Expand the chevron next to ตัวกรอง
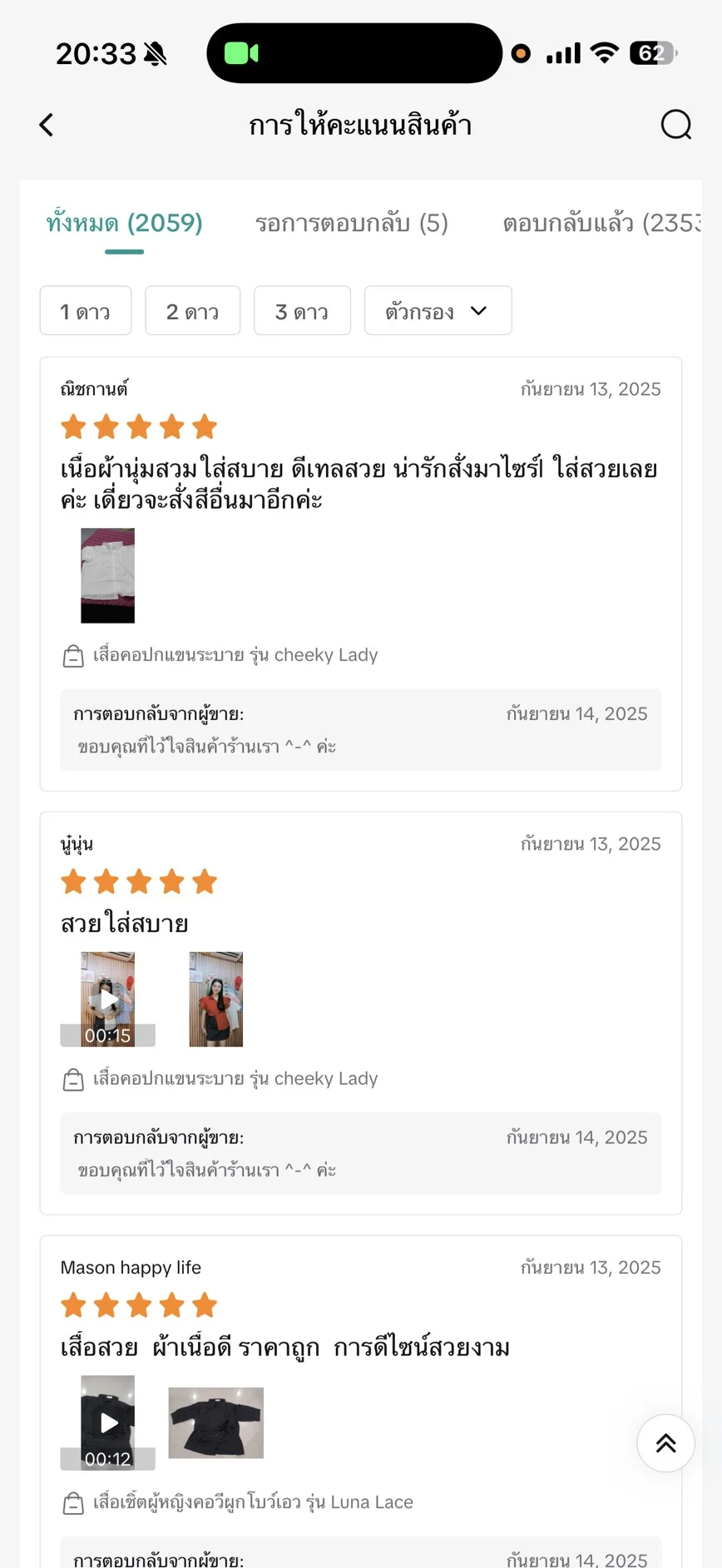The width and height of the screenshot is (722, 1568). point(478,311)
